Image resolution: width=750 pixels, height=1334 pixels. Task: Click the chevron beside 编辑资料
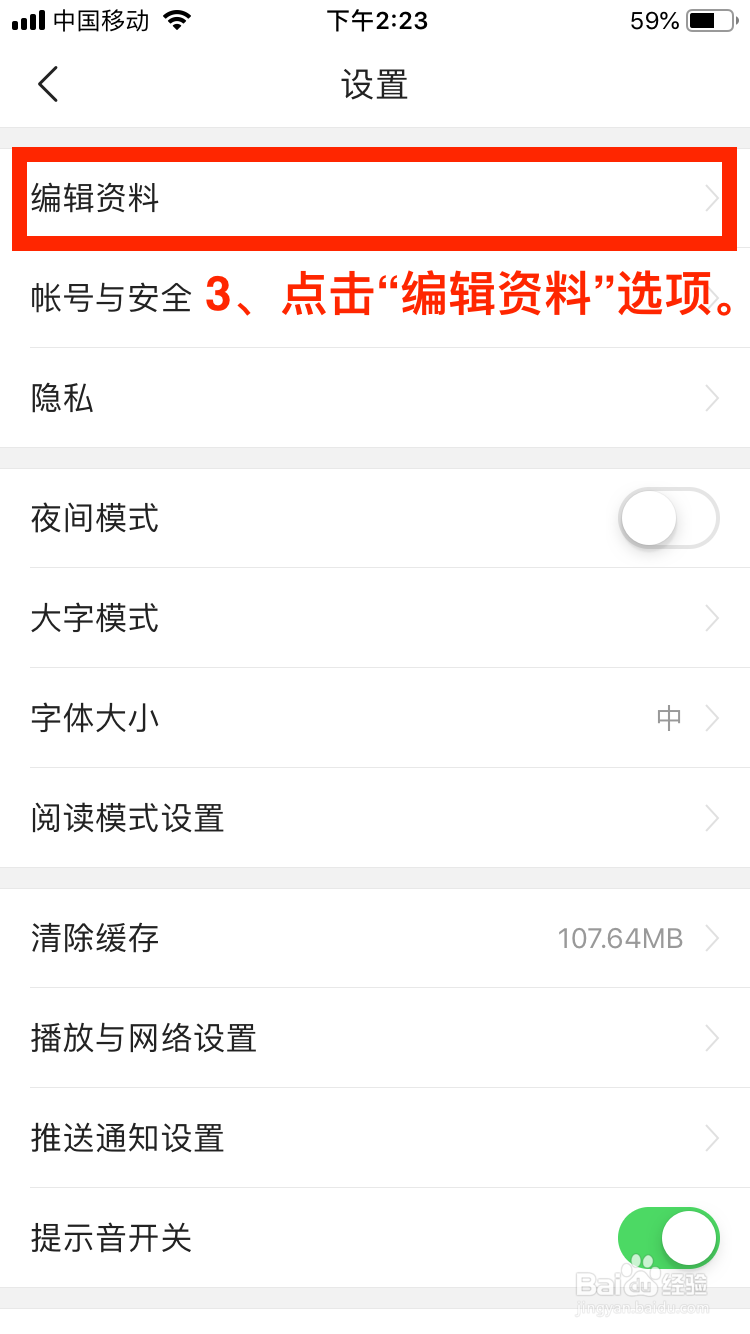coord(712,198)
